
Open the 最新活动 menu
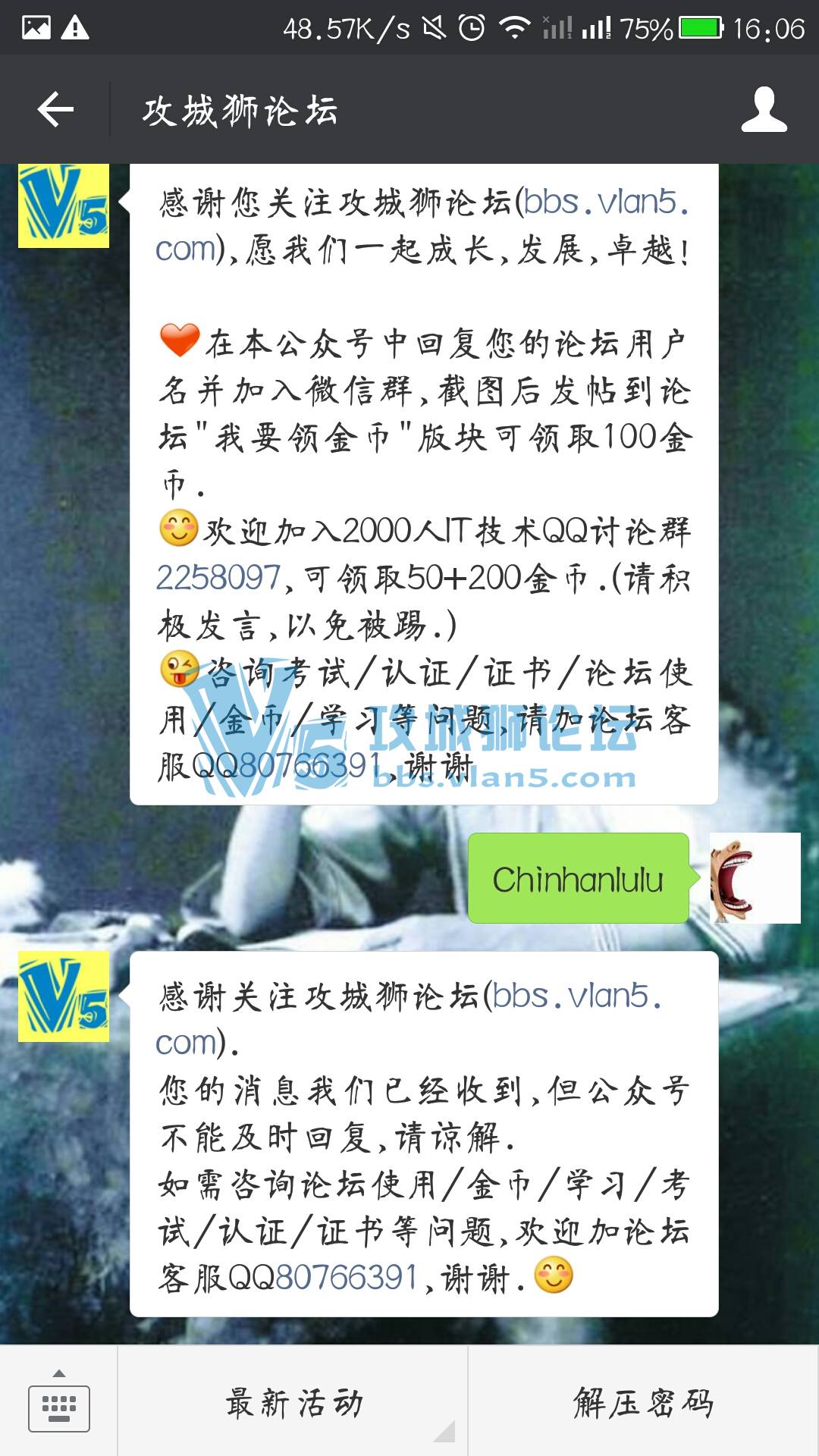[x=293, y=1403]
